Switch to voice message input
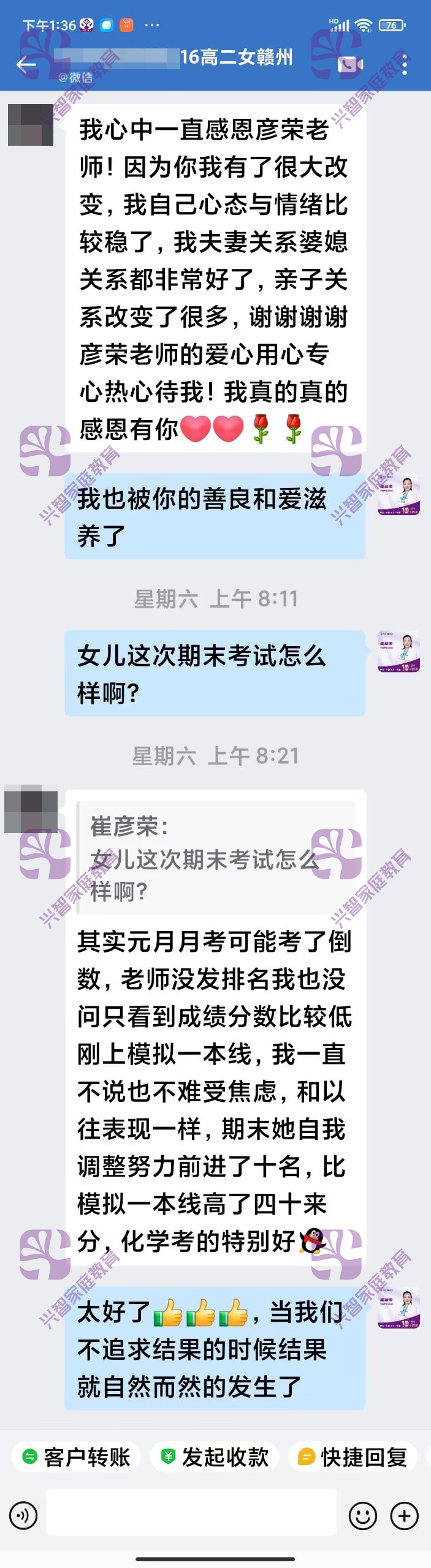The width and height of the screenshot is (431, 1568). pos(23,1517)
